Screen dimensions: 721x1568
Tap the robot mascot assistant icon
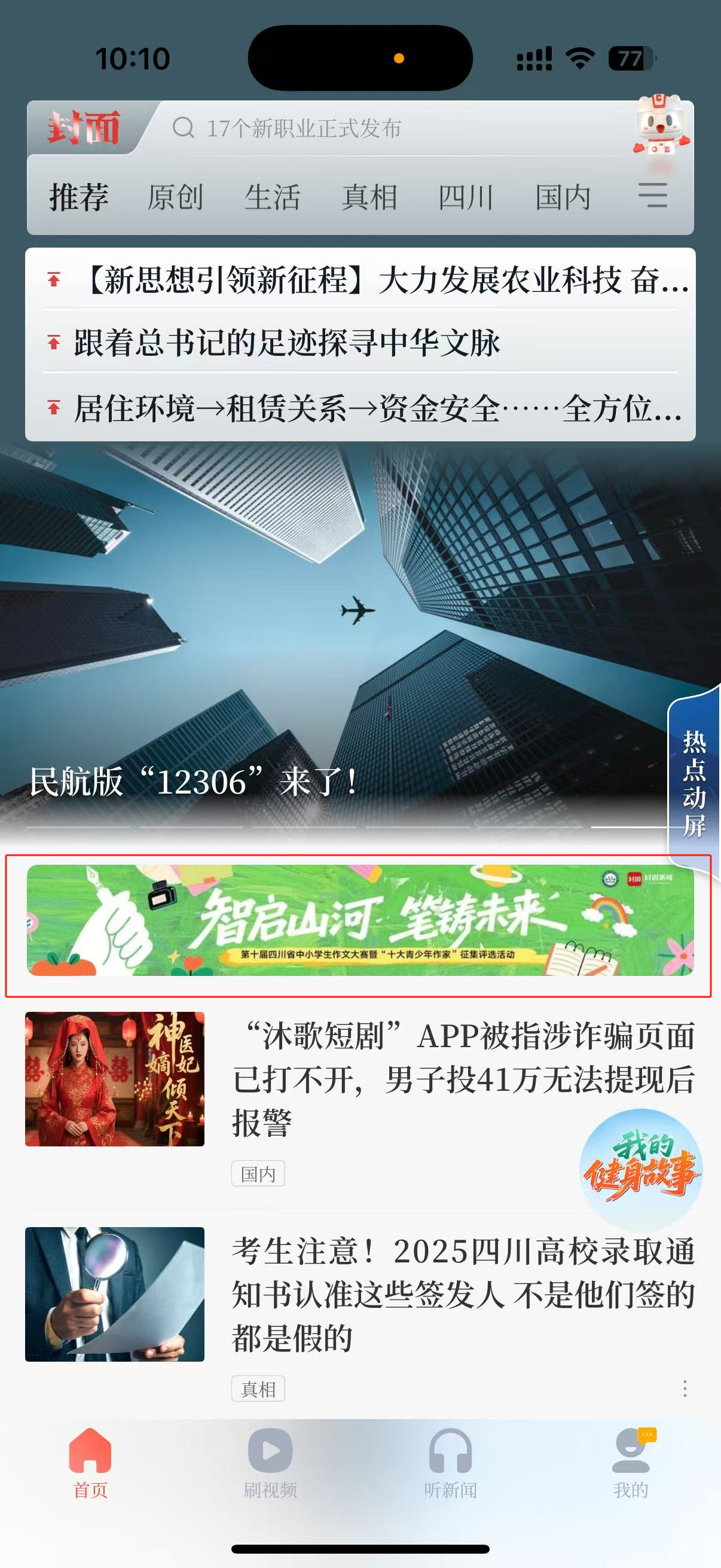(660, 126)
